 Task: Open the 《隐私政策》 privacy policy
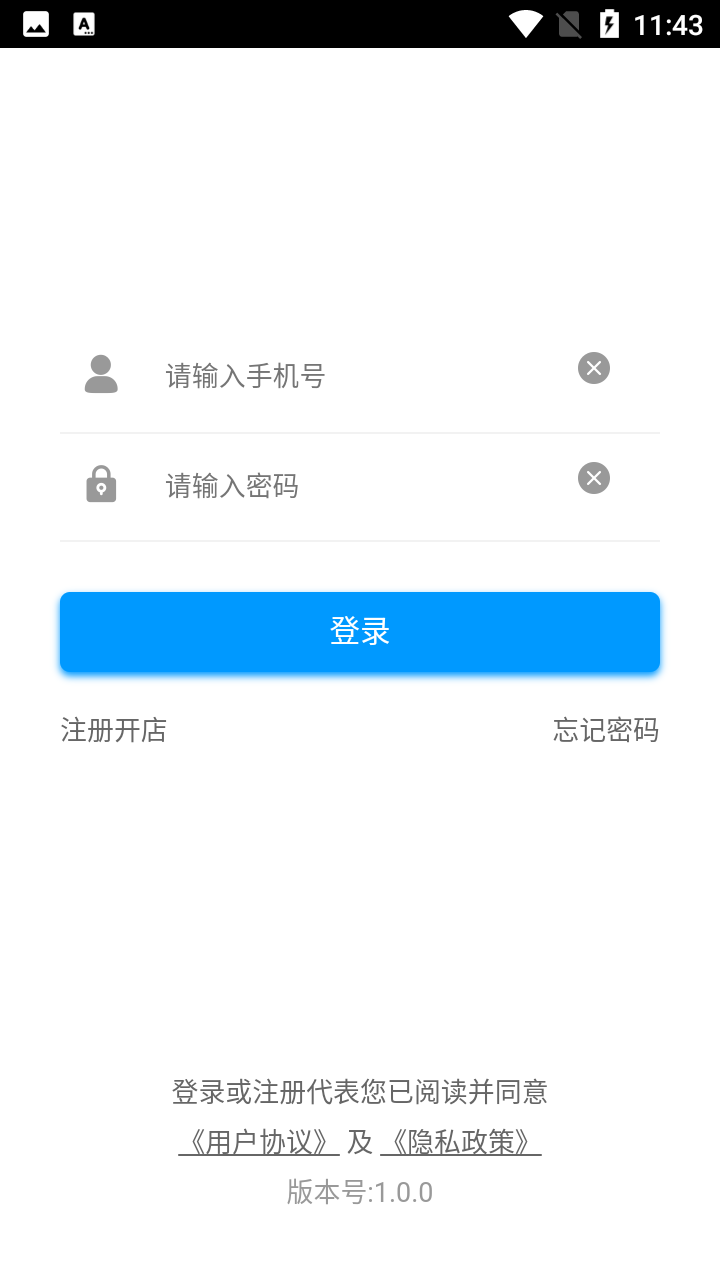[461, 1142]
